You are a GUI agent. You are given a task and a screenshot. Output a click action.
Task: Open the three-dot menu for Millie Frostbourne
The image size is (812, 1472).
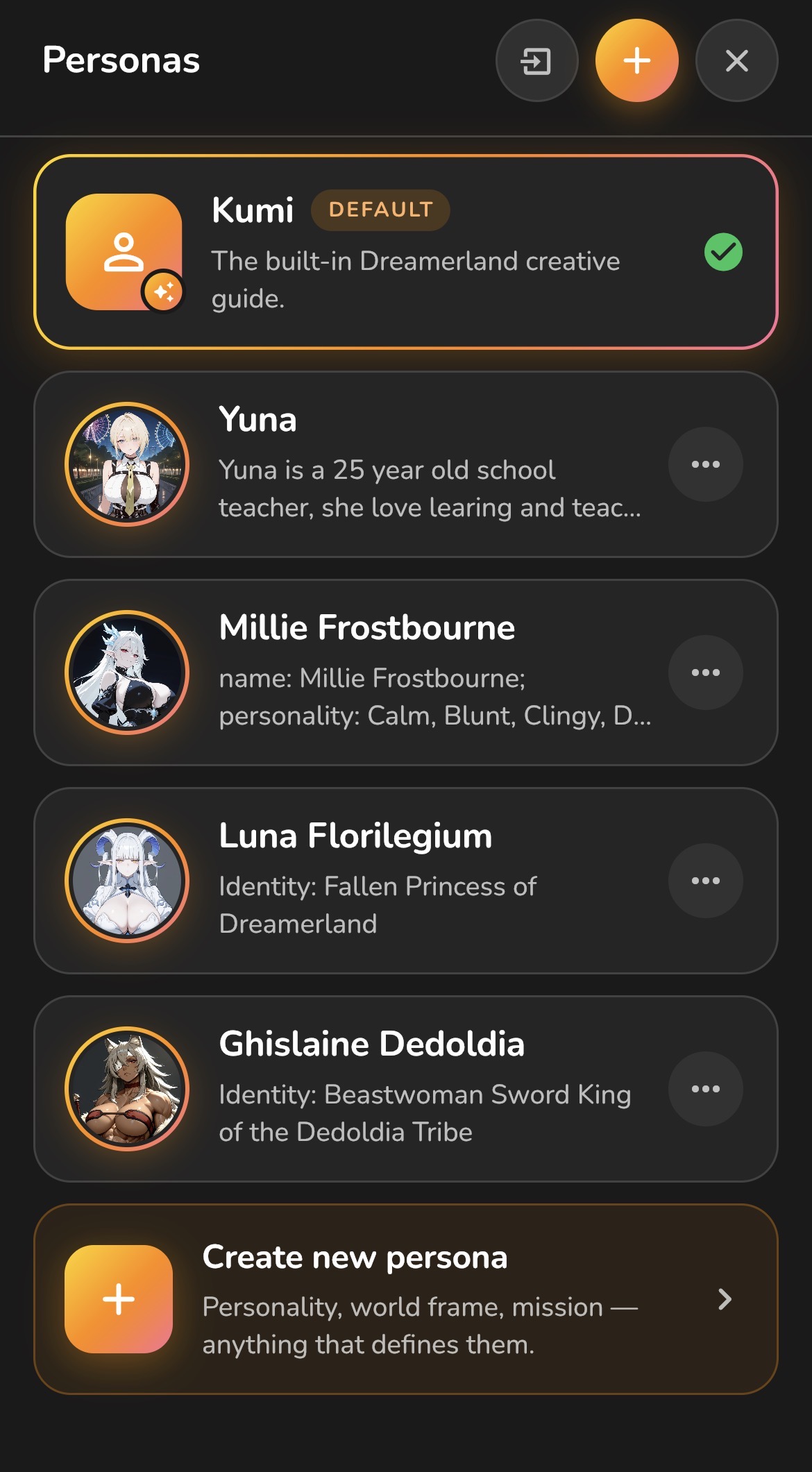click(x=705, y=672)
